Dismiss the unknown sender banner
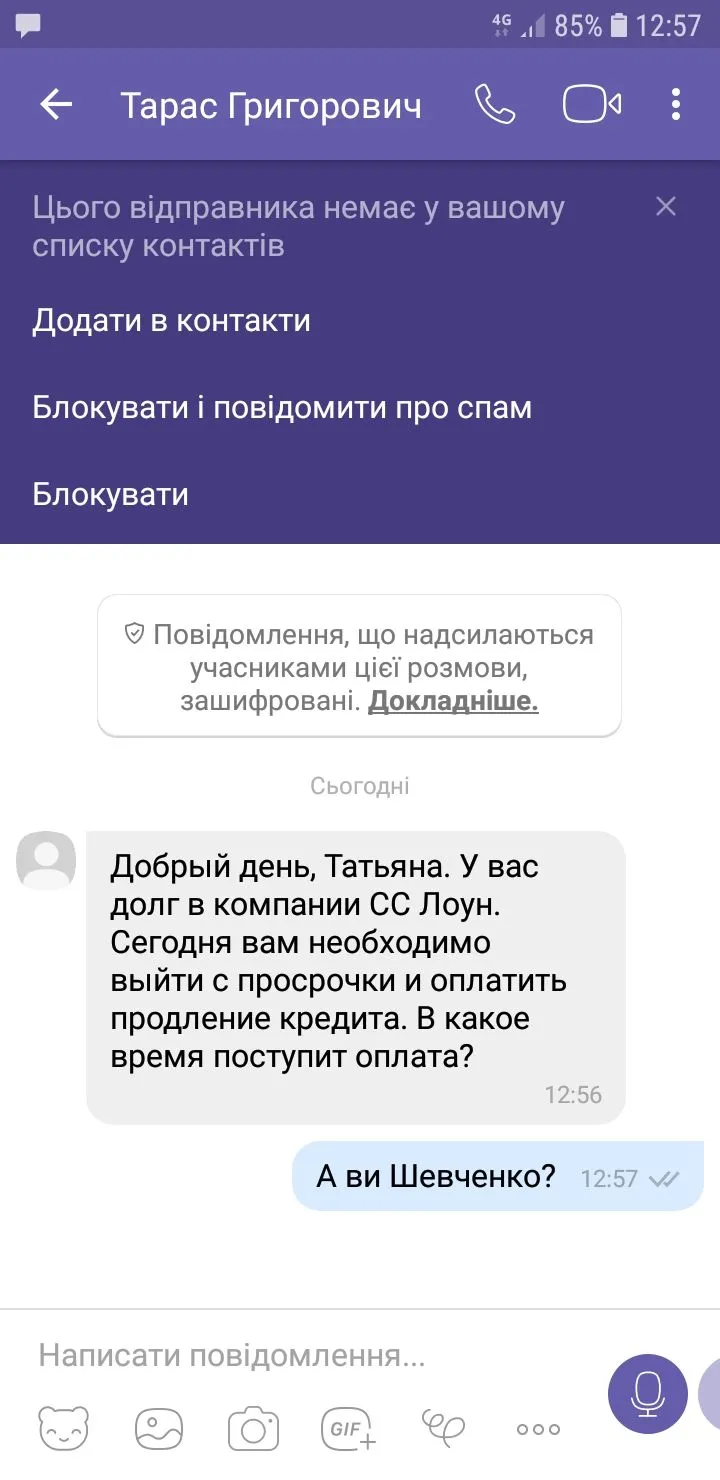 (666, 207)
